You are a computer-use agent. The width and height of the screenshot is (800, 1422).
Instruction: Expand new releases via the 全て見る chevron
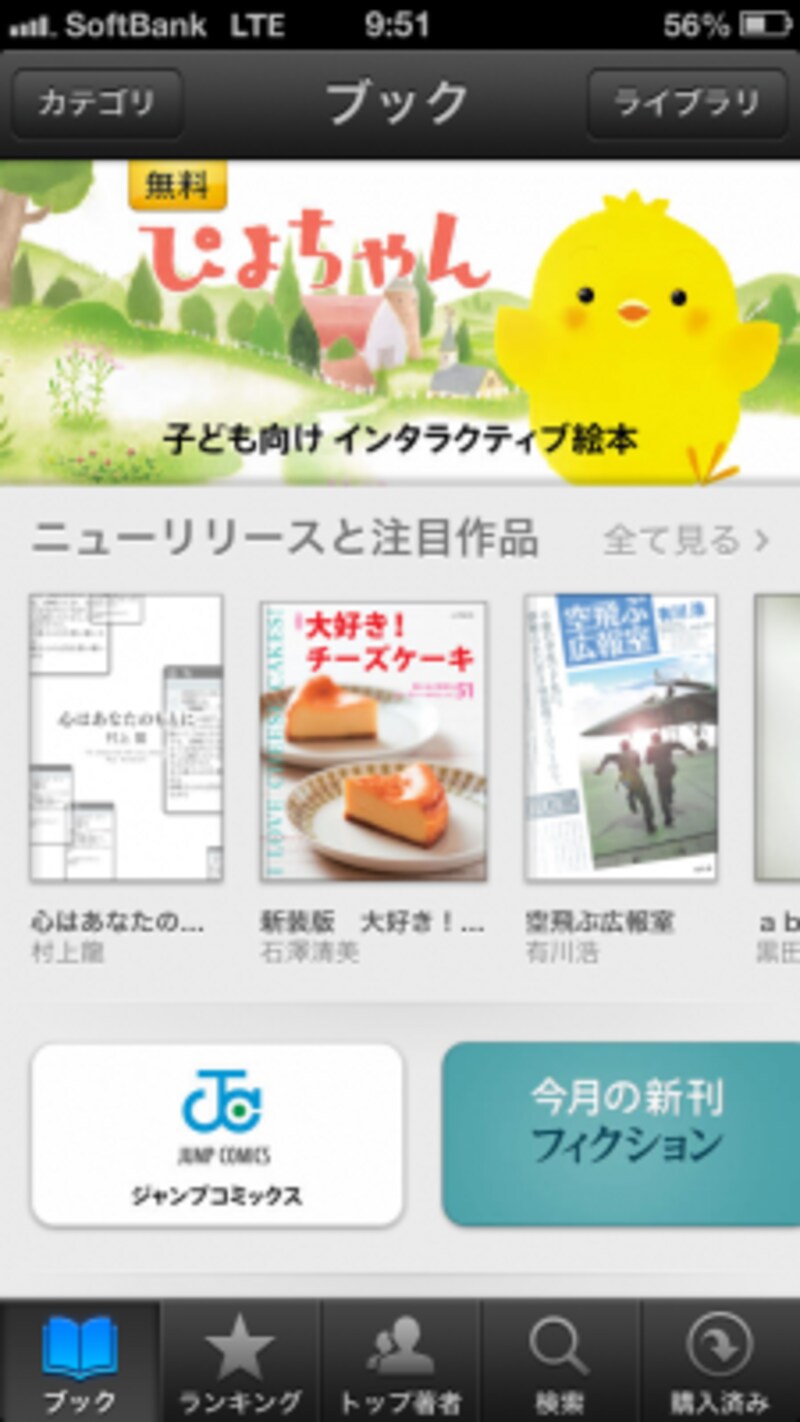pyautogui.click(x=764, y=536)
